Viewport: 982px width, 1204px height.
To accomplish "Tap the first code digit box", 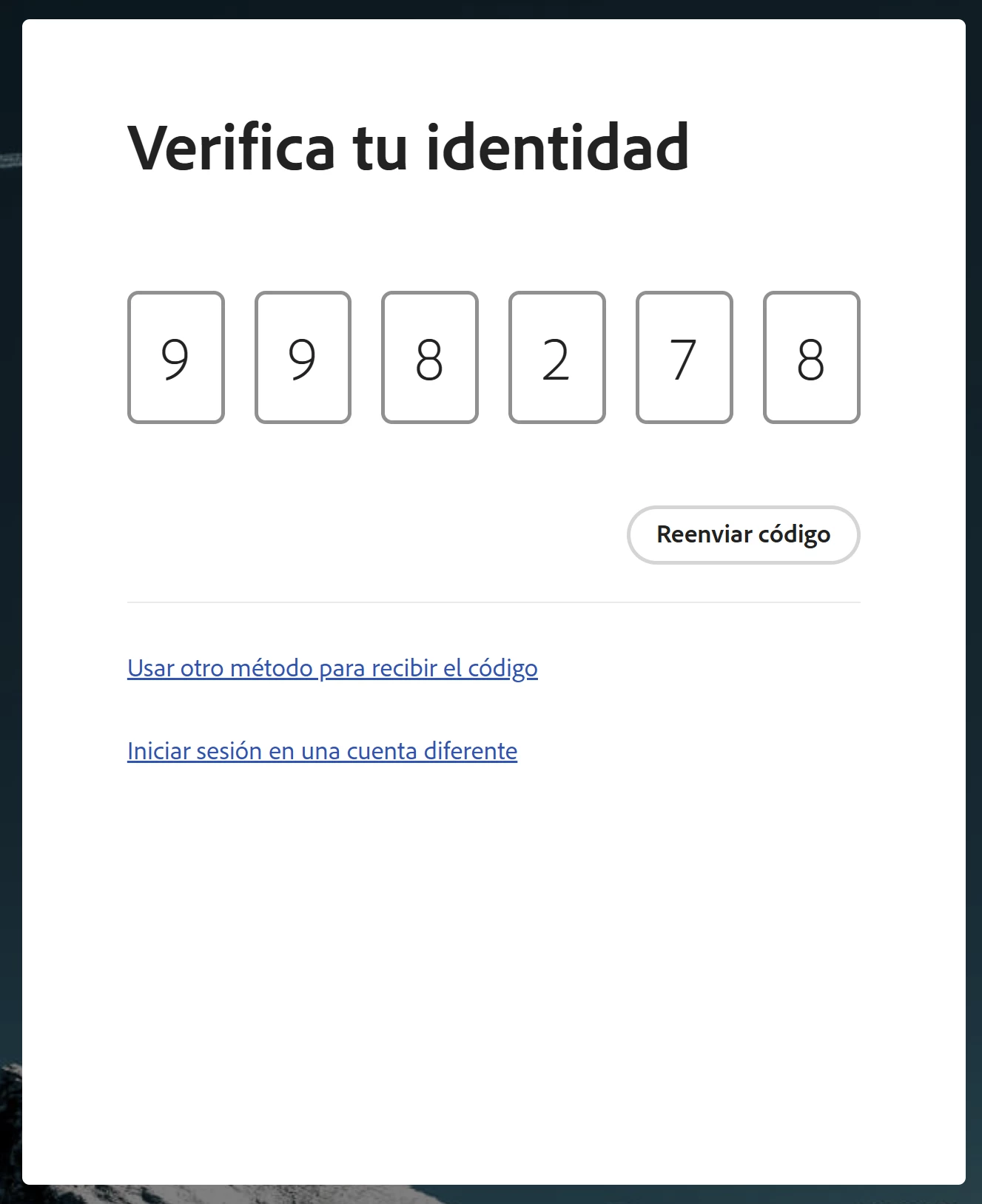I will (x=175, y=357).
